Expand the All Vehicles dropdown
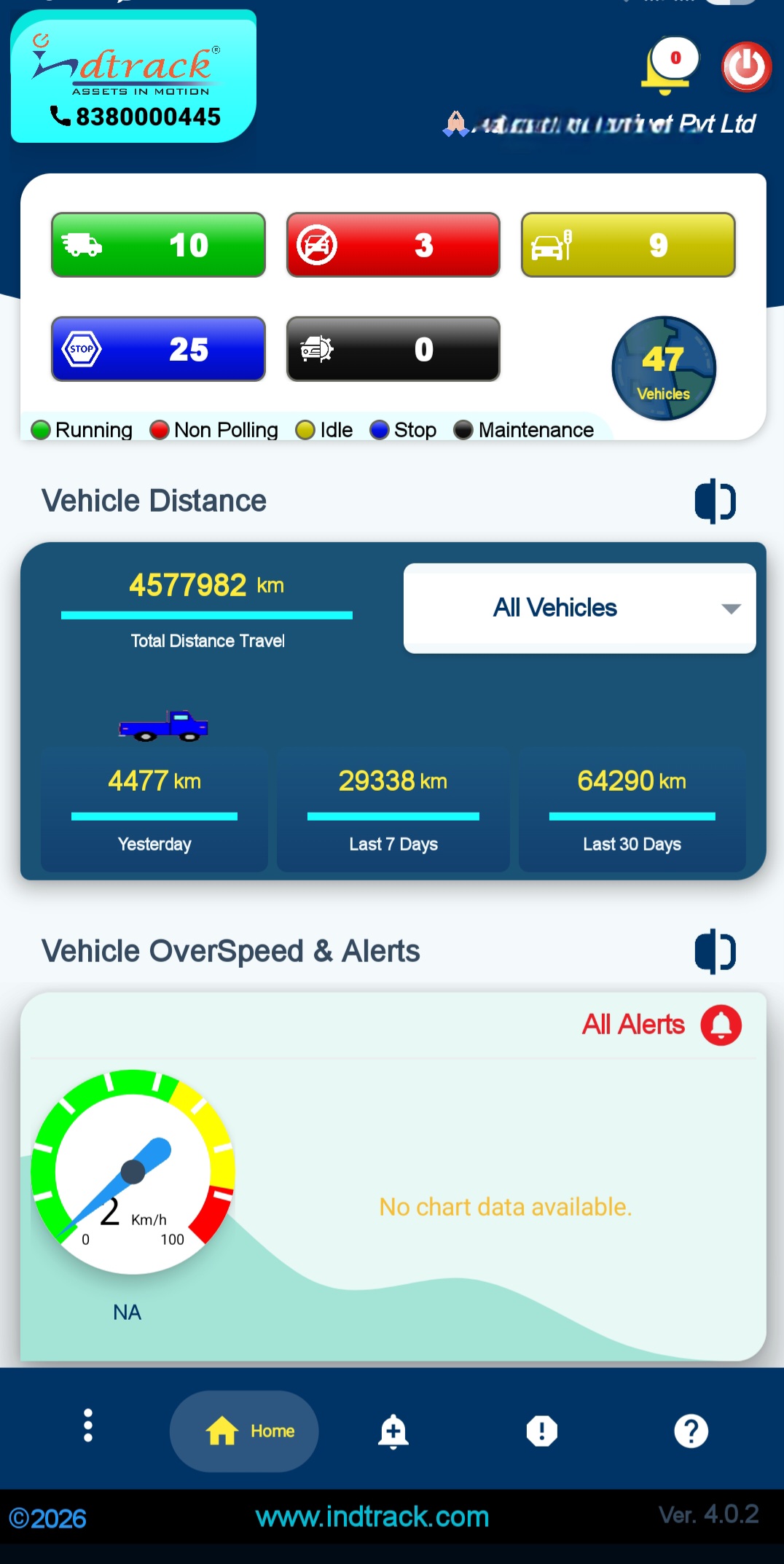The height and width of the screenshot is (1564, 784). click(x=579, y=608)
